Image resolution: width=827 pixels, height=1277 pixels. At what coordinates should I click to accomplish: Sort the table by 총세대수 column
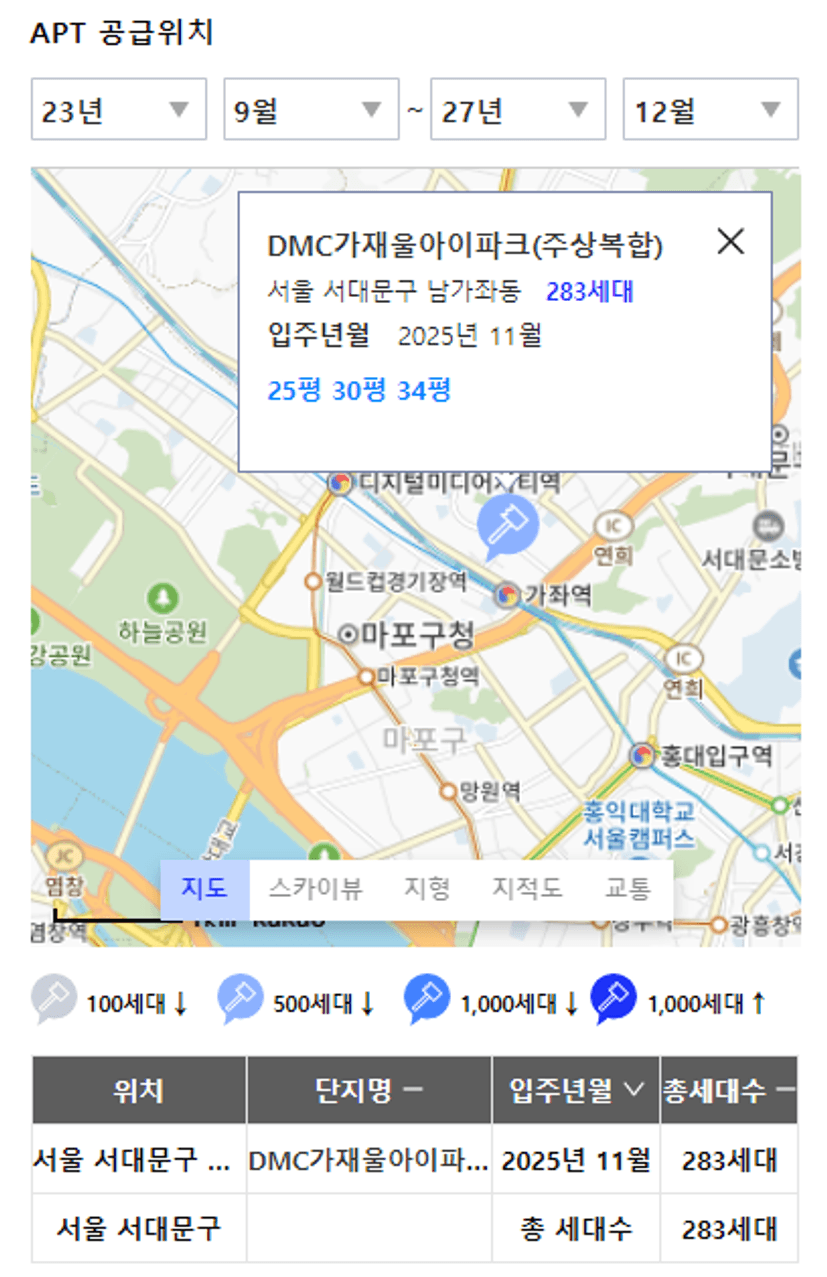click(x=728, y=1090)
